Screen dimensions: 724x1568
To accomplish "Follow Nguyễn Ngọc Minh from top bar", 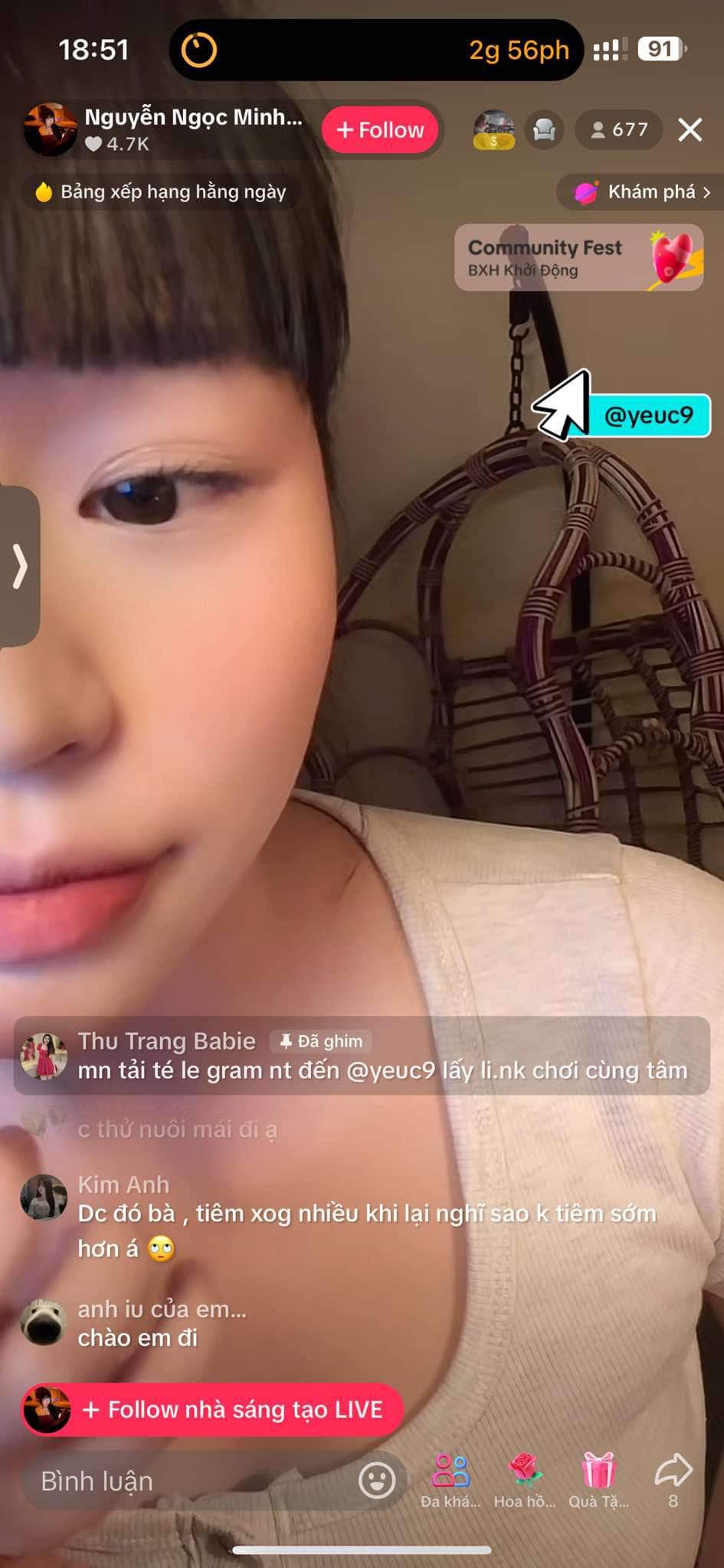I will (x=380, y=130).
